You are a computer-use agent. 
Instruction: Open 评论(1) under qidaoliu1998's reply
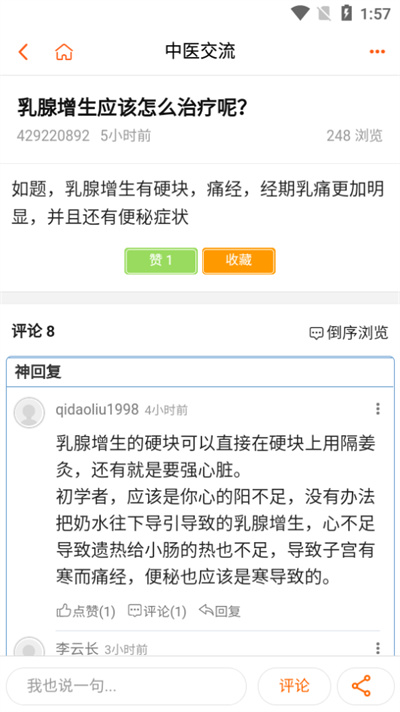(157, 611)
